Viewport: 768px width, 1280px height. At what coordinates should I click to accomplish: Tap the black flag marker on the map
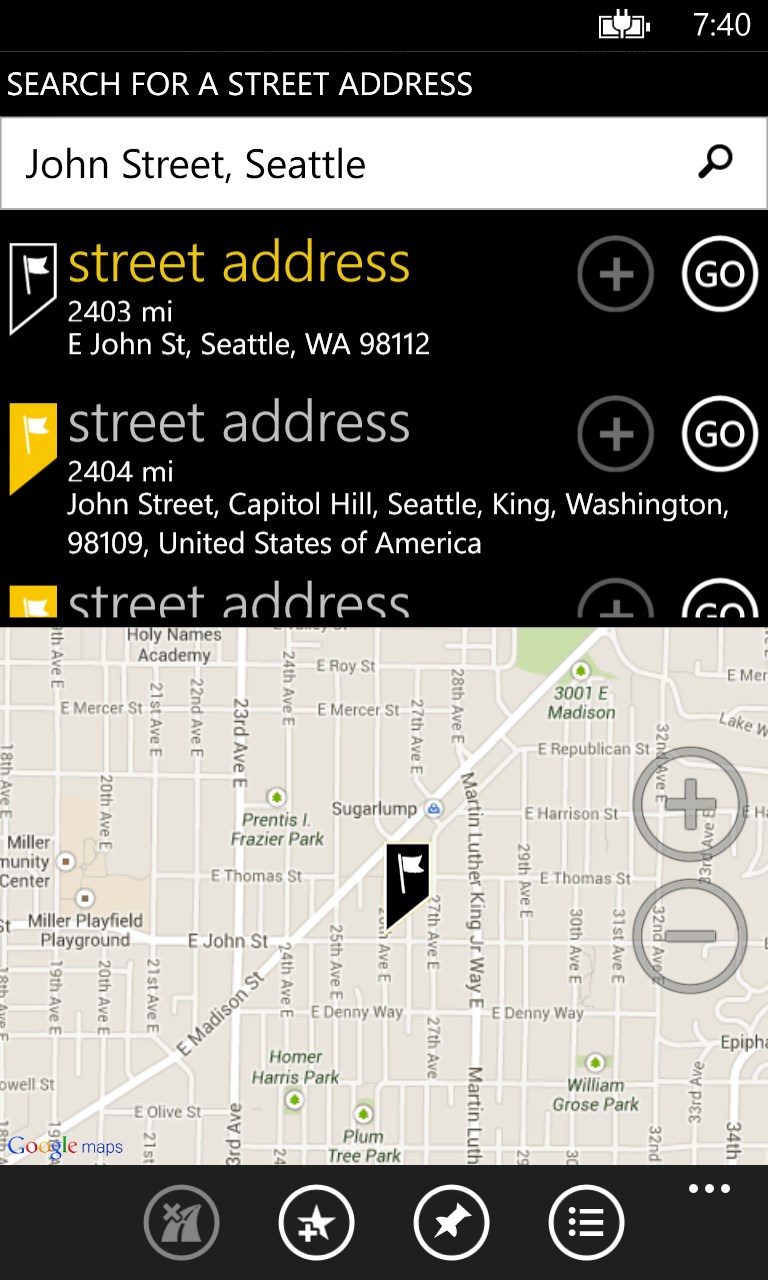(x=408, y=882)
